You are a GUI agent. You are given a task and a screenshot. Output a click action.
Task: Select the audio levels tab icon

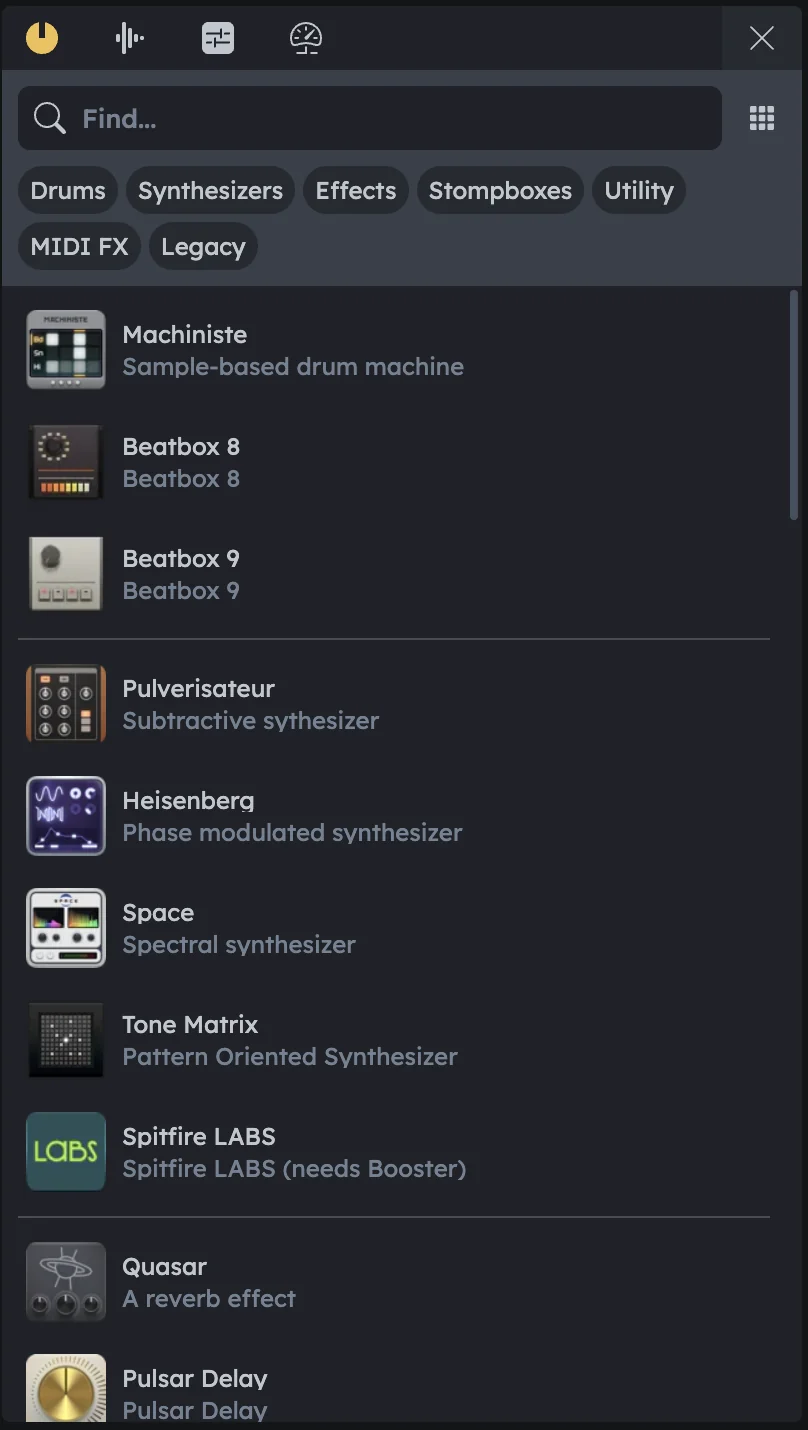129,38
